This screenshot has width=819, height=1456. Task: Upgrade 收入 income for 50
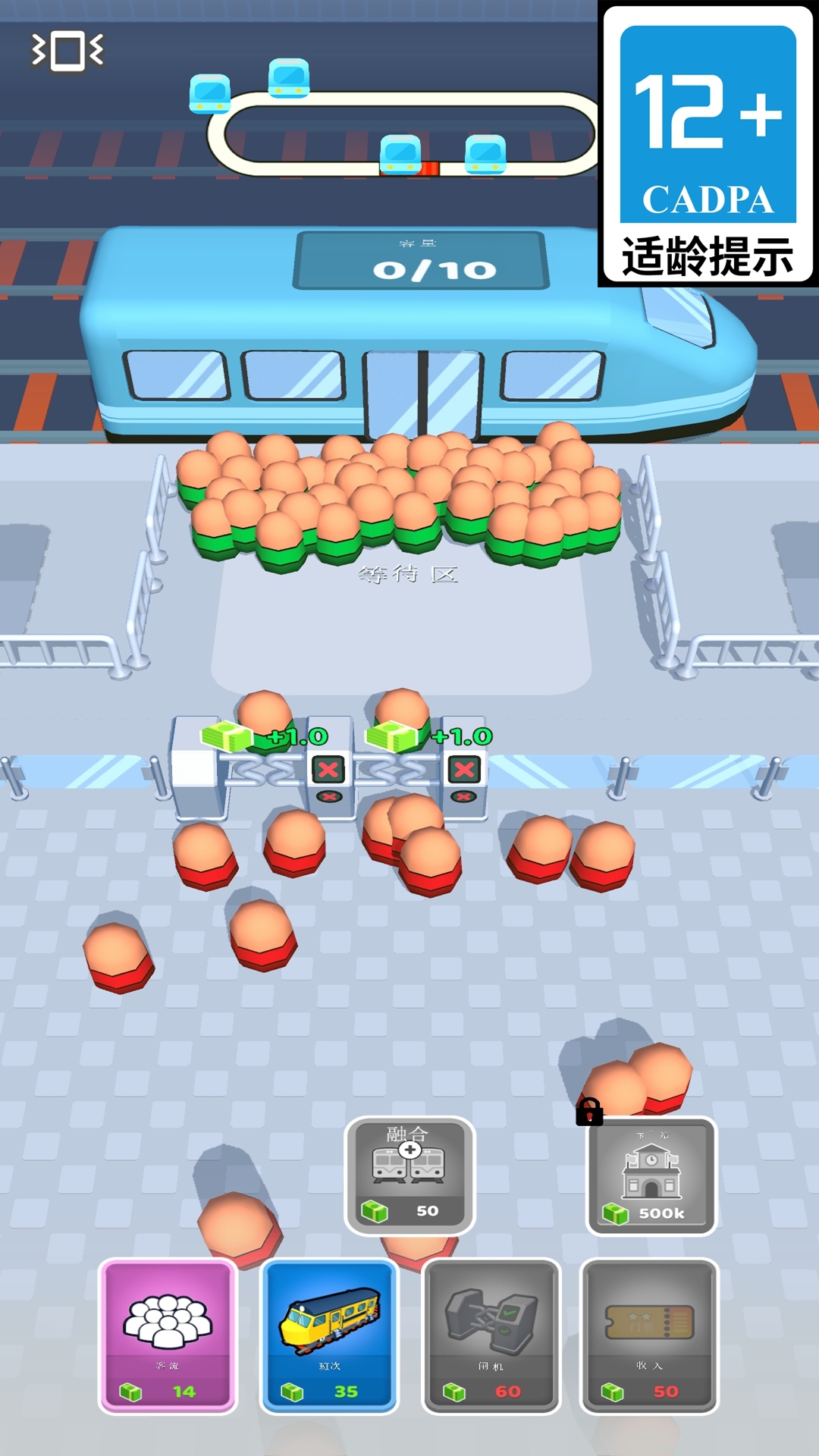[x=649, y=1335]
